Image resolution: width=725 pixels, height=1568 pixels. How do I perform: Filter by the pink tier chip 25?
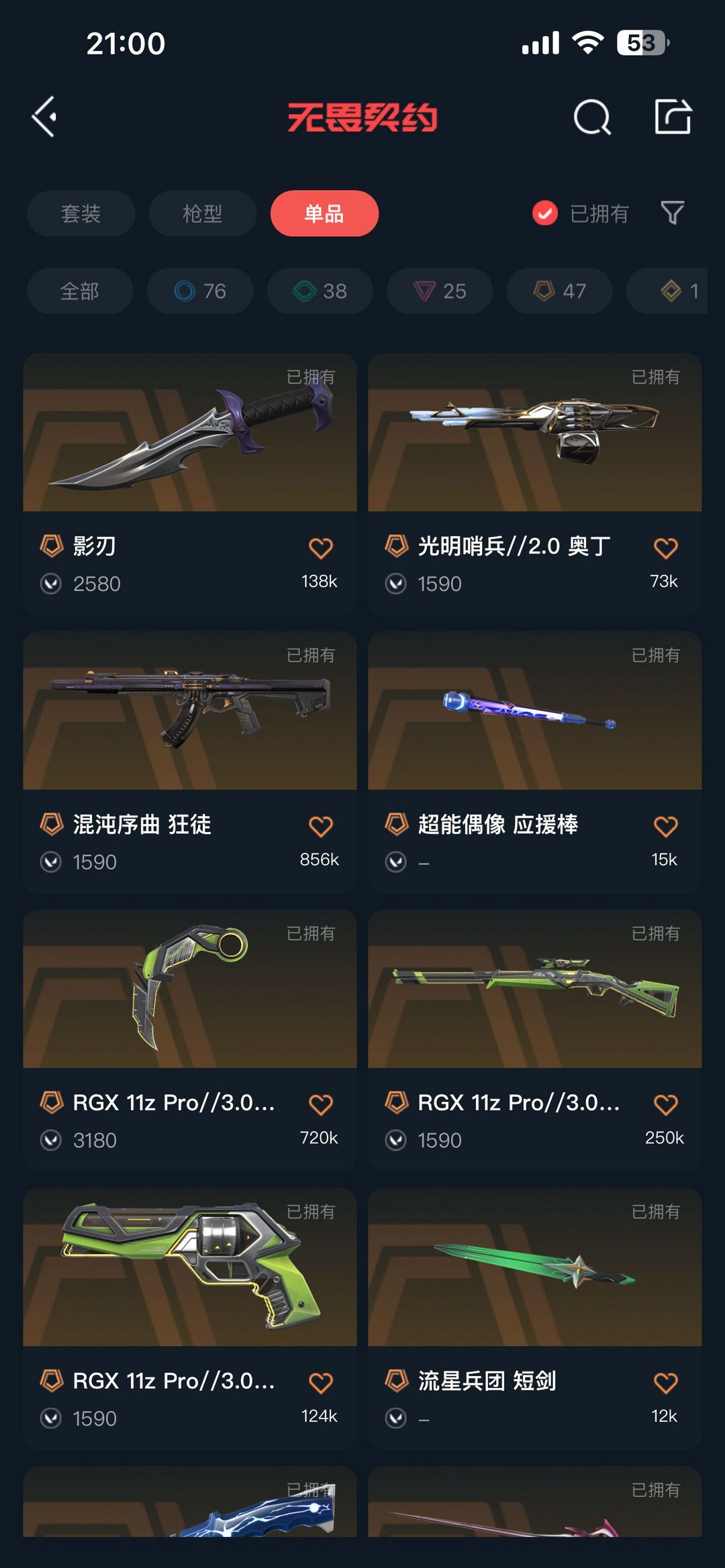click(x=440, y=291)
